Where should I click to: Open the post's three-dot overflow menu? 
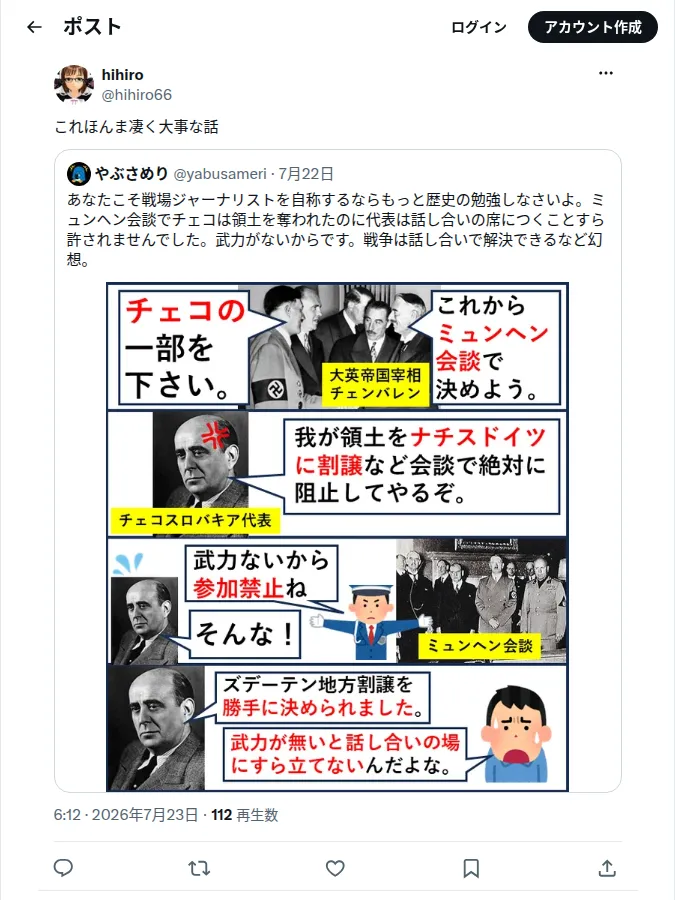pyautogui.click(x=606, y=73)
